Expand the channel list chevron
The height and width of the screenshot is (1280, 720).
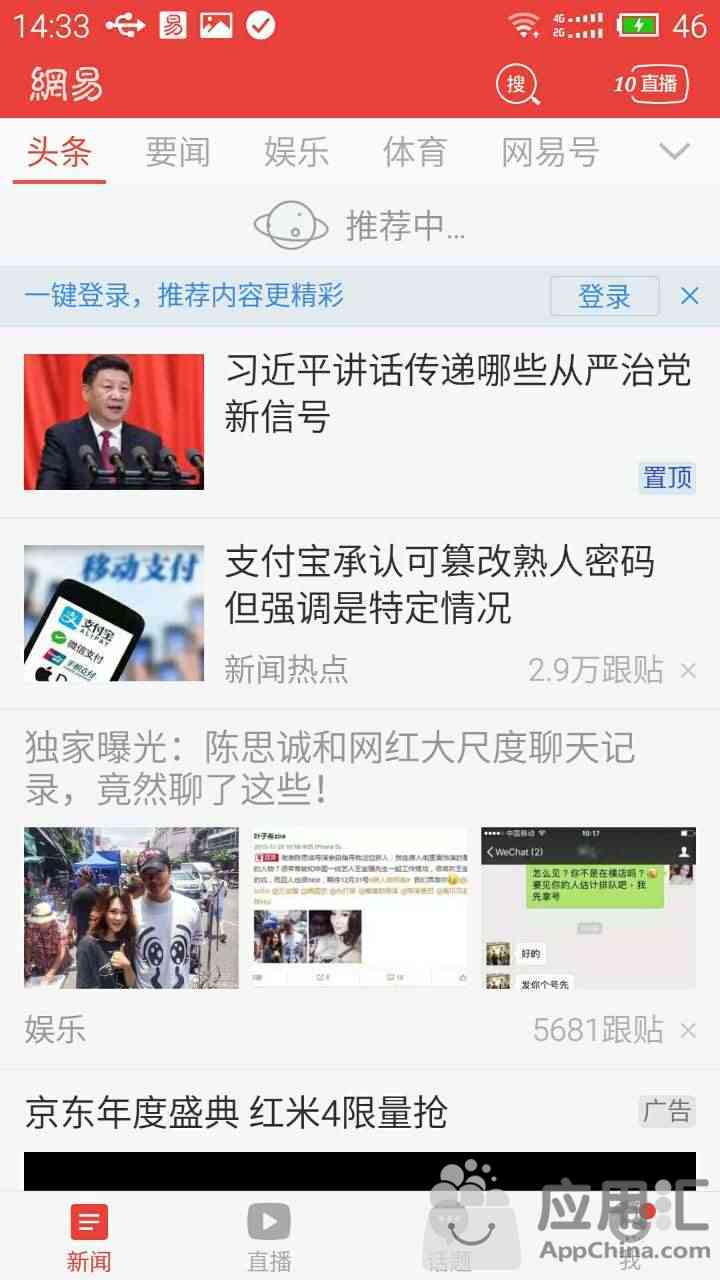(675, 152)
